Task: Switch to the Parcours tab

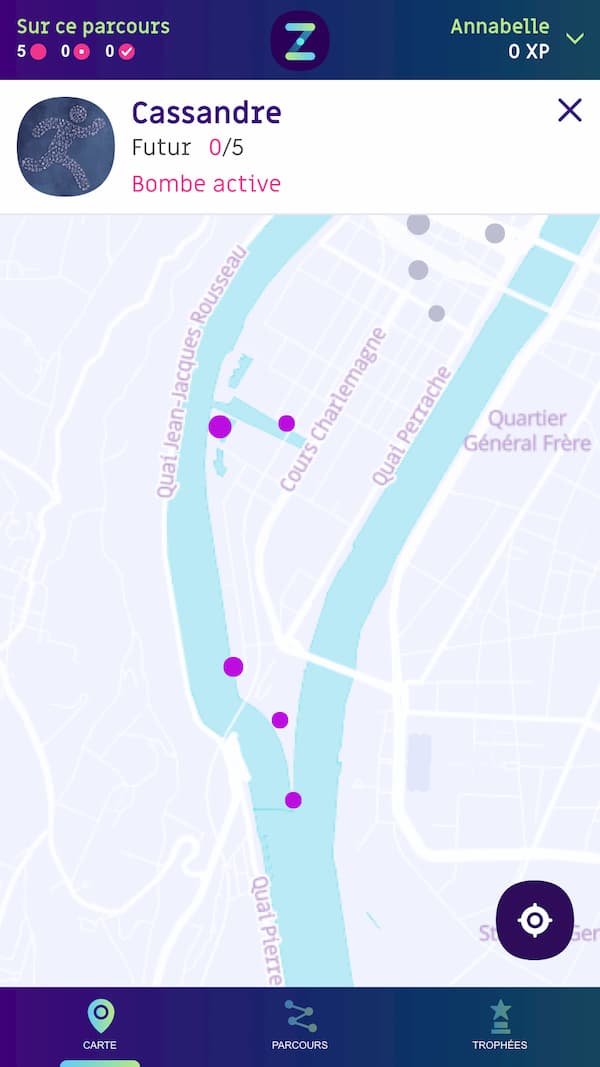Action: point(300,1025)
